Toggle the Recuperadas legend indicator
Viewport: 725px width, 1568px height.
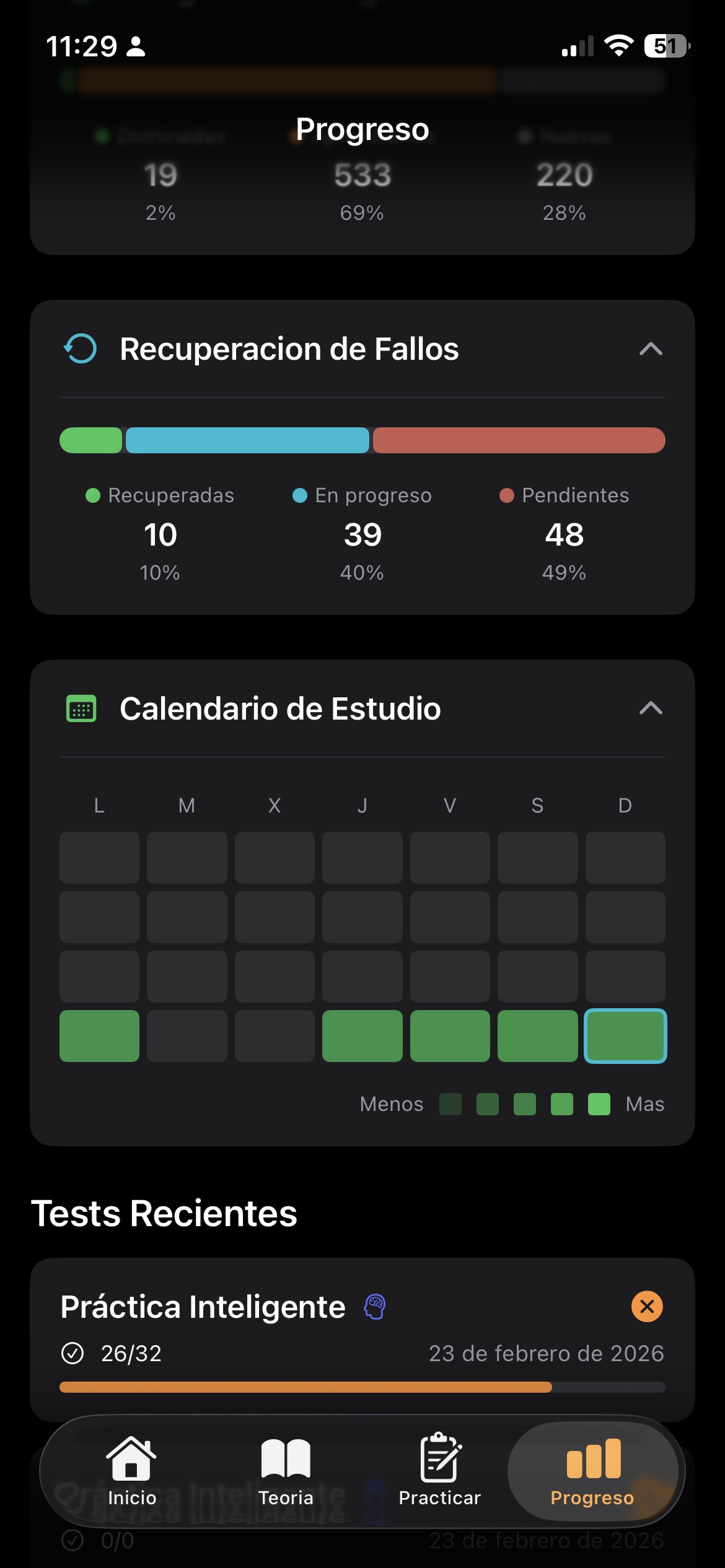pos(94,495)
